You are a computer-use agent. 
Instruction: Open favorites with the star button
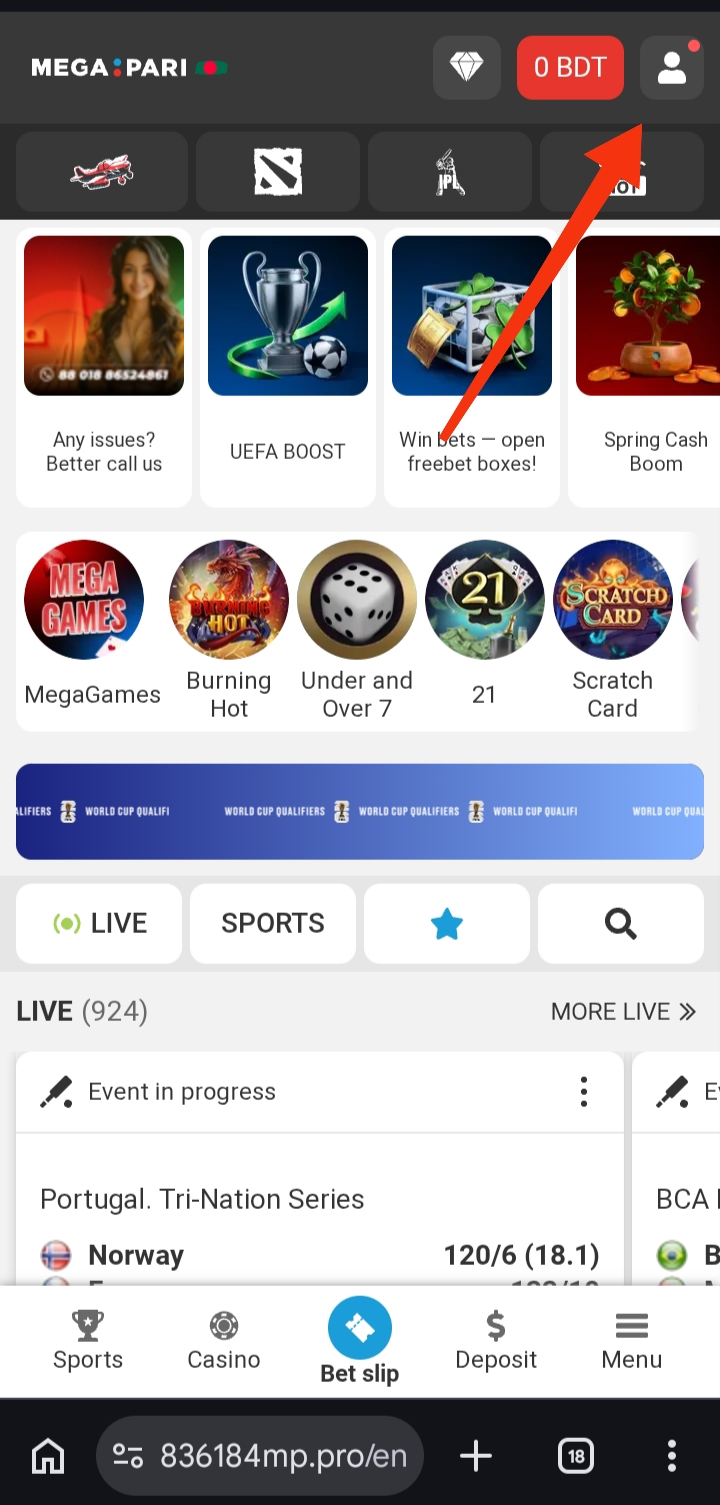[x=447, y=923]
